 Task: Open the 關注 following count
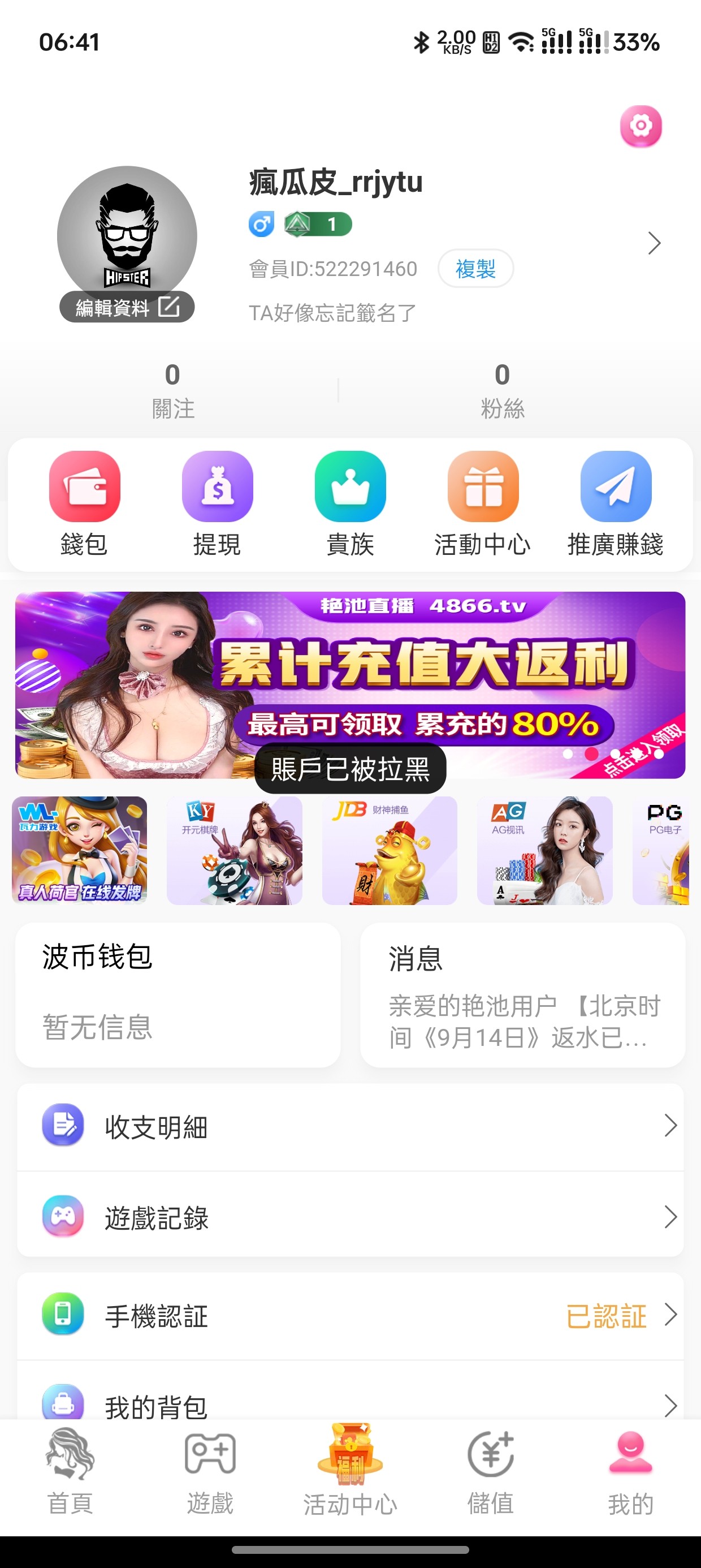[173, 390]
